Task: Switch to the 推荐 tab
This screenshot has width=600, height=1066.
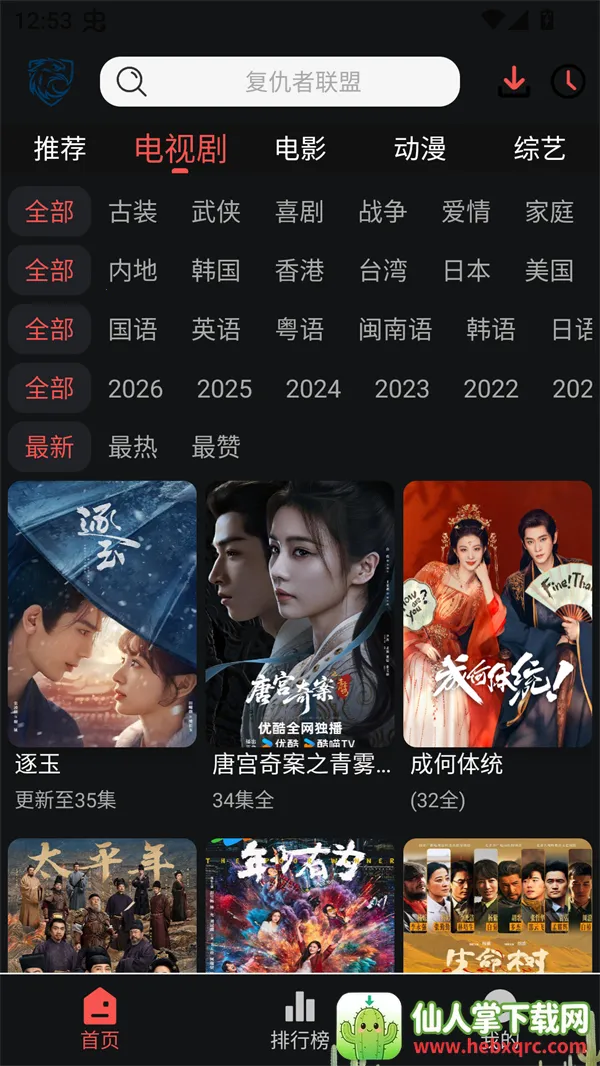Action: [x=60, y=149]
